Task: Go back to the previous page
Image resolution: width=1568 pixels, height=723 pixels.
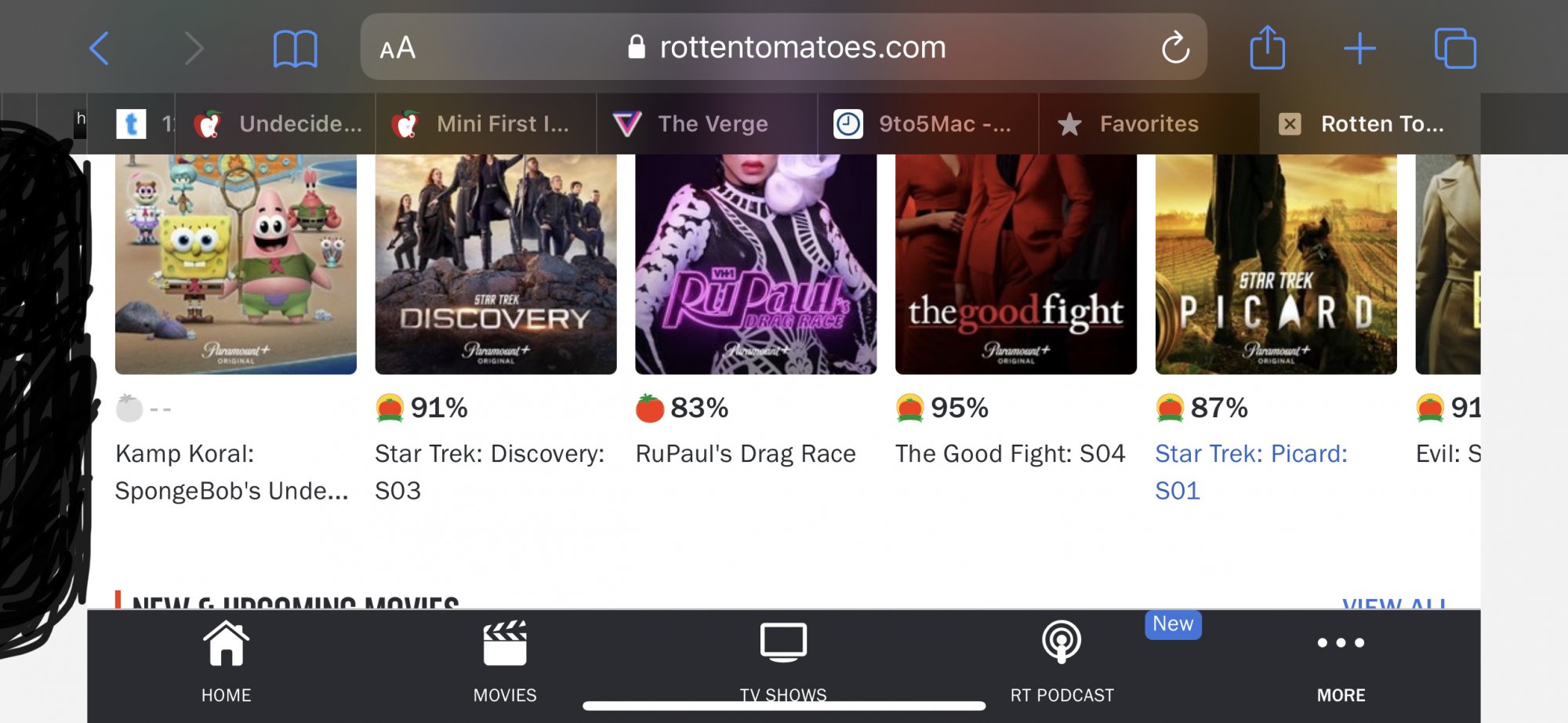Action: tap(100, 49)
